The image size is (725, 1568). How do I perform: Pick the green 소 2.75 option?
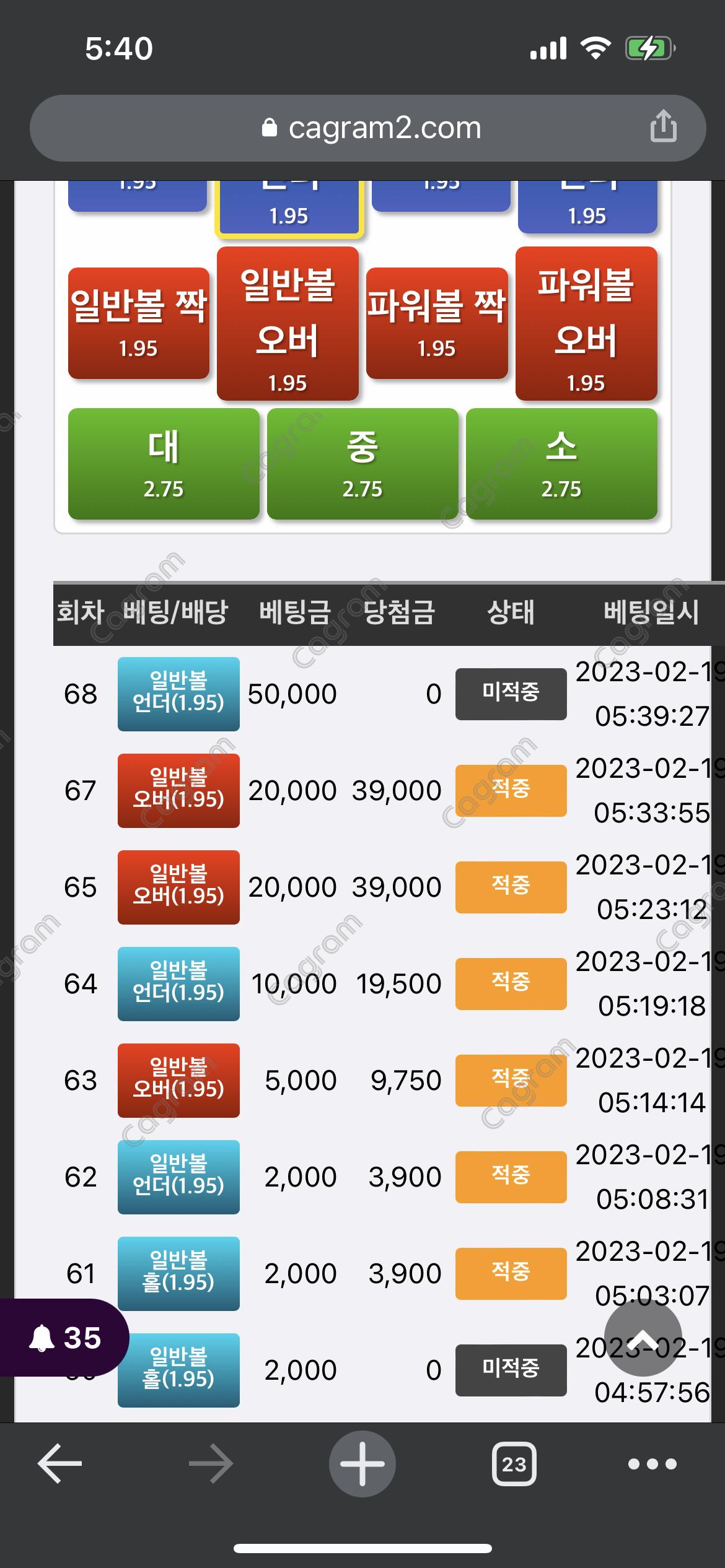pos(561,464)
